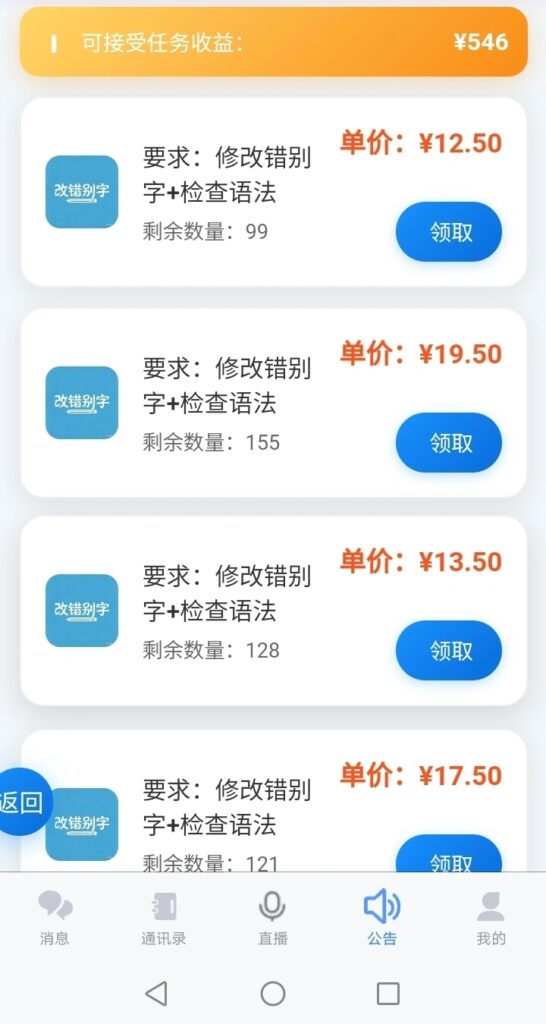
Task: Select the 公告 announcements tab
Action: click(382, 918)
